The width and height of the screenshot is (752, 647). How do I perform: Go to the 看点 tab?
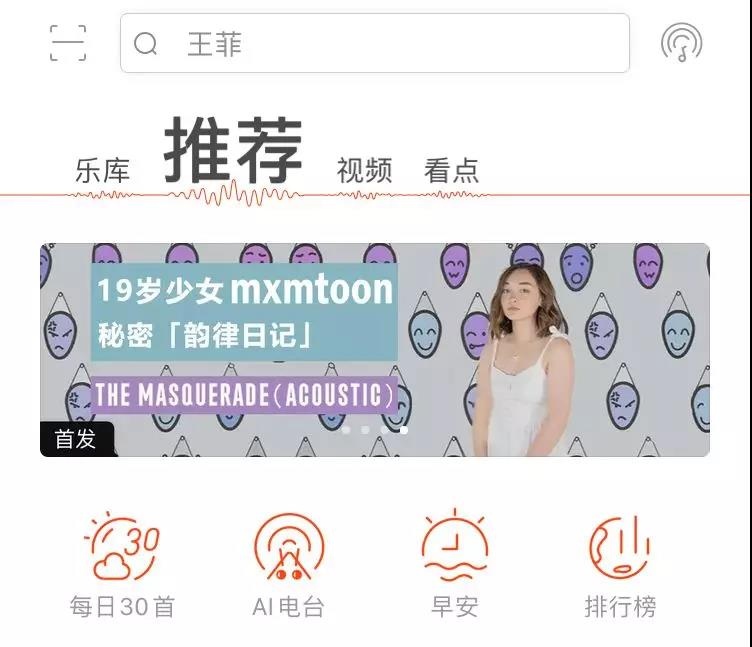coord(451,170)
